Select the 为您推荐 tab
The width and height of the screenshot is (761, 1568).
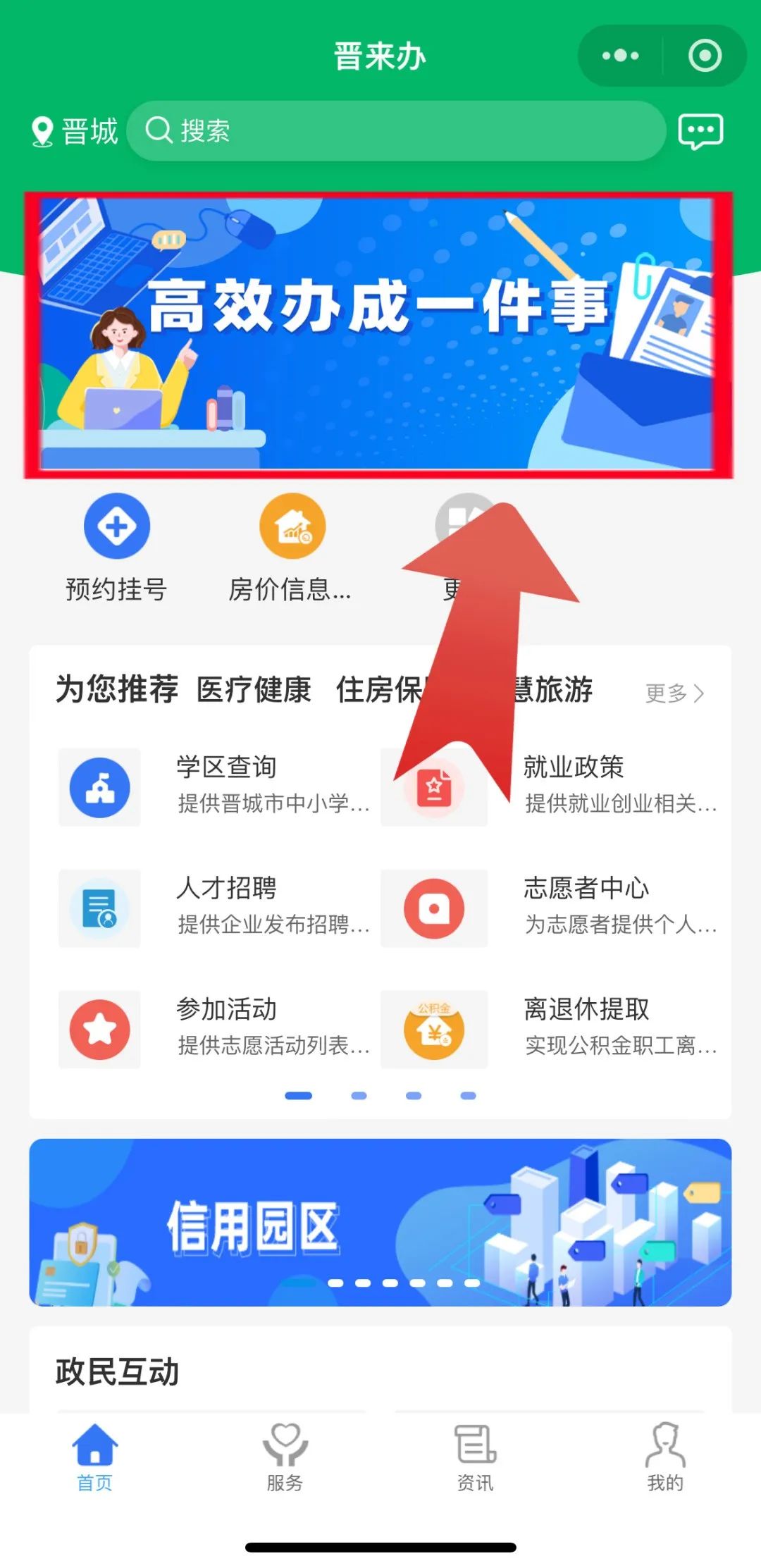[x=117, y=689]
